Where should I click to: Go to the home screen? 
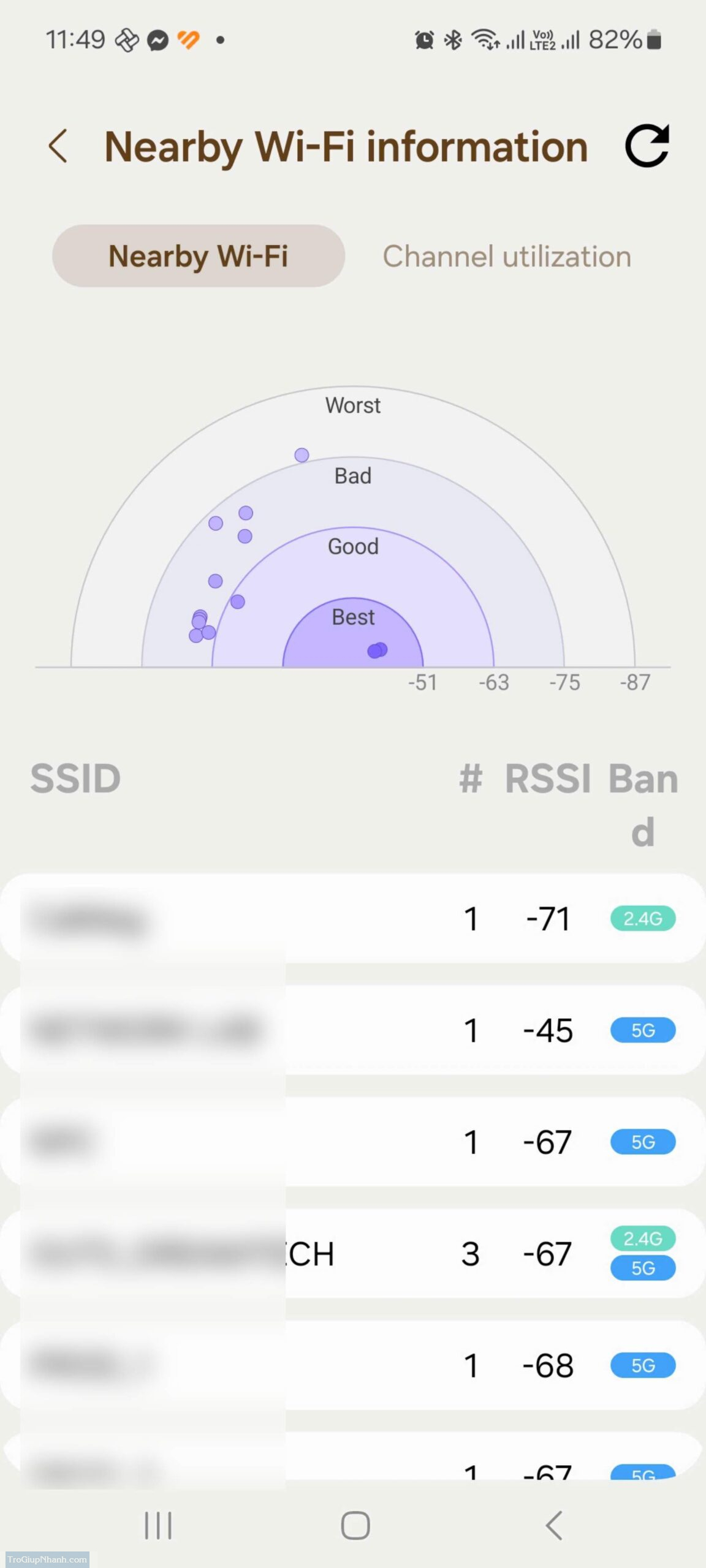(355, 1525)
